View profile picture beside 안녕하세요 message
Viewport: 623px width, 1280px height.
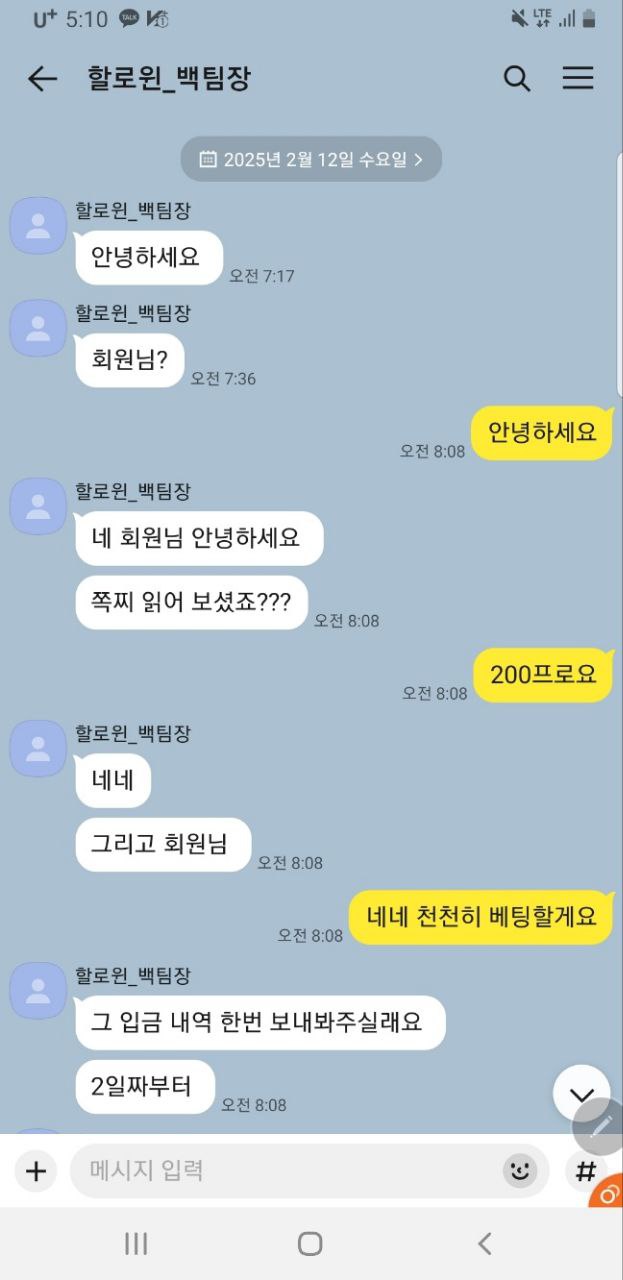(38, 225)
